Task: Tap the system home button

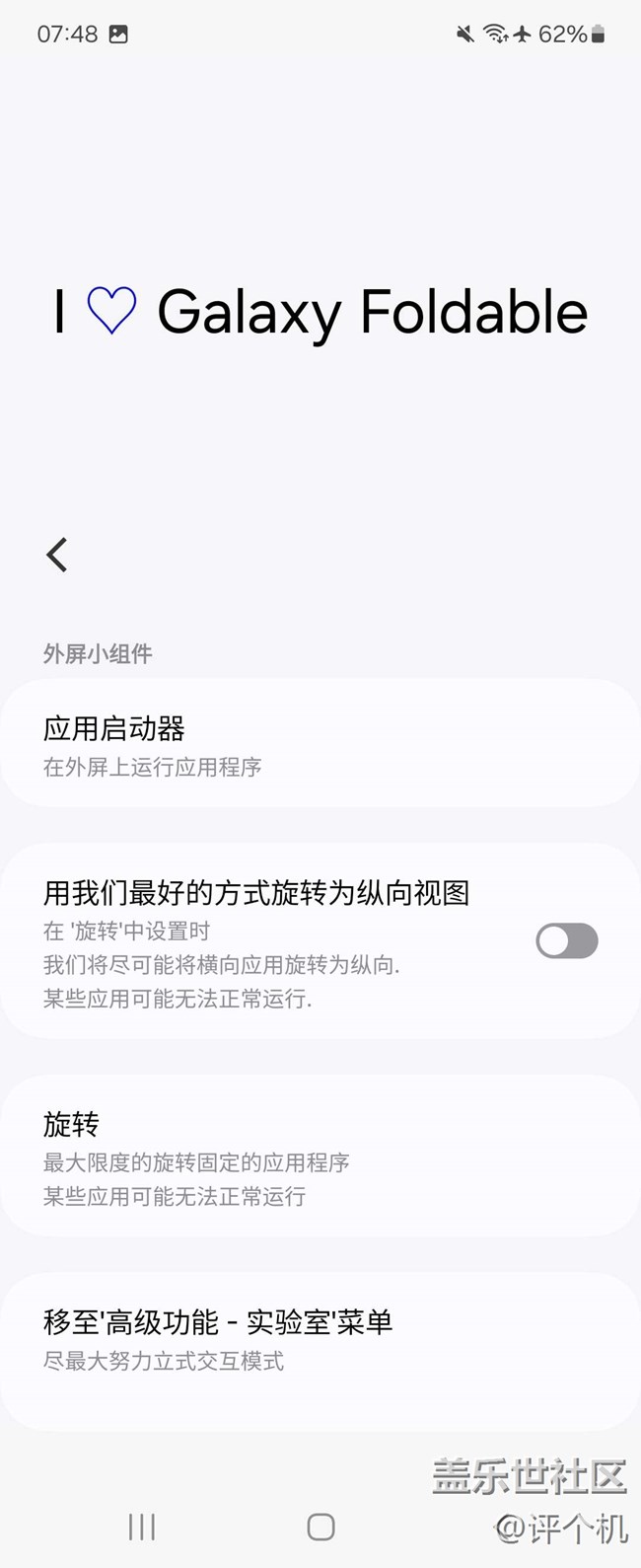Action: click(320, 1528)
